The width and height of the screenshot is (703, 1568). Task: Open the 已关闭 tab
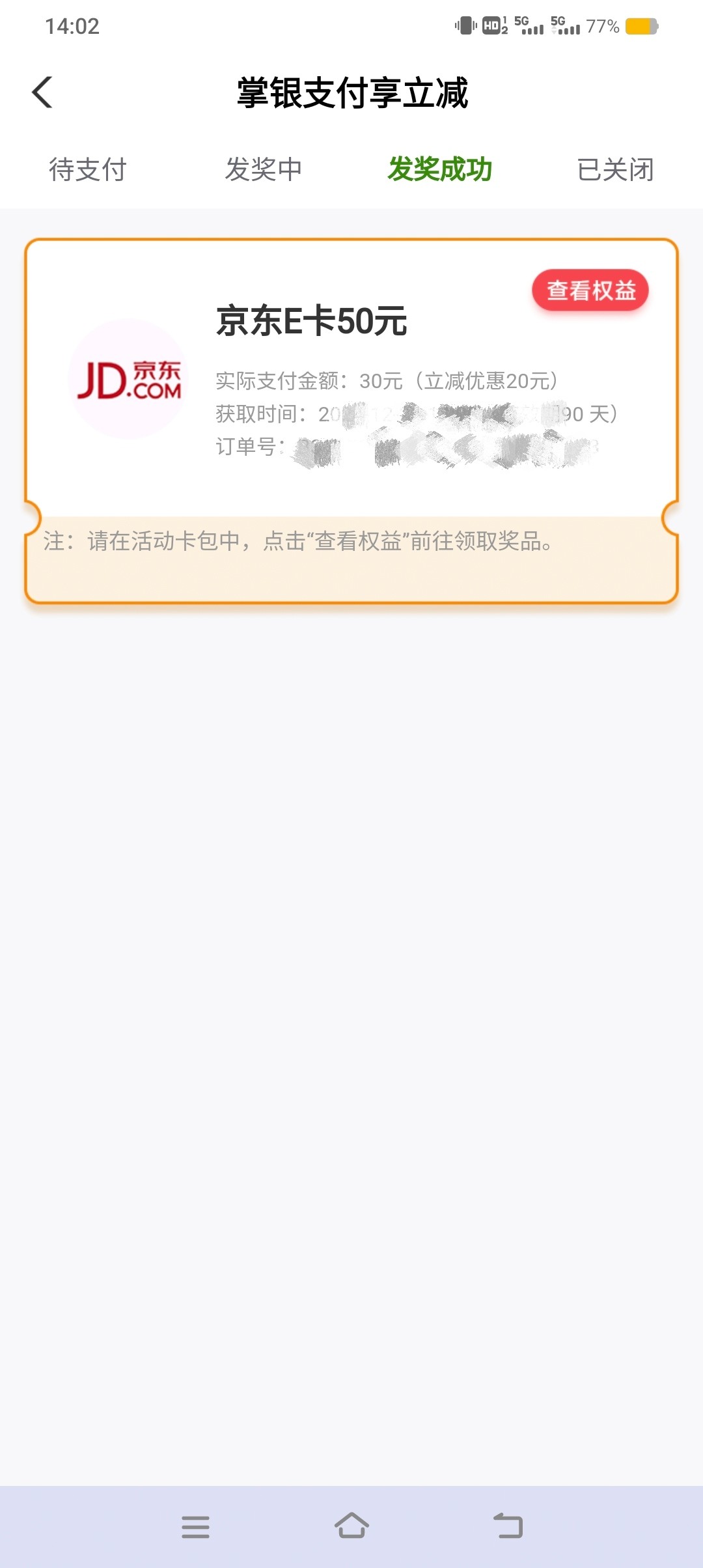tap(615, 170)
